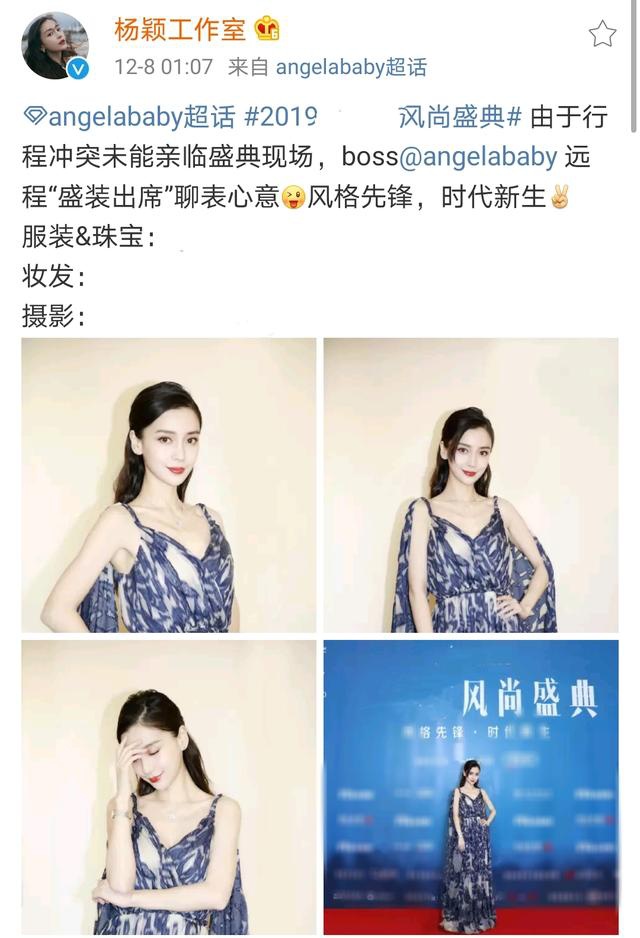Open 杨颖工作室 profile avatar
This screenshot has height=938, width=640.
(x=55, y=46)
